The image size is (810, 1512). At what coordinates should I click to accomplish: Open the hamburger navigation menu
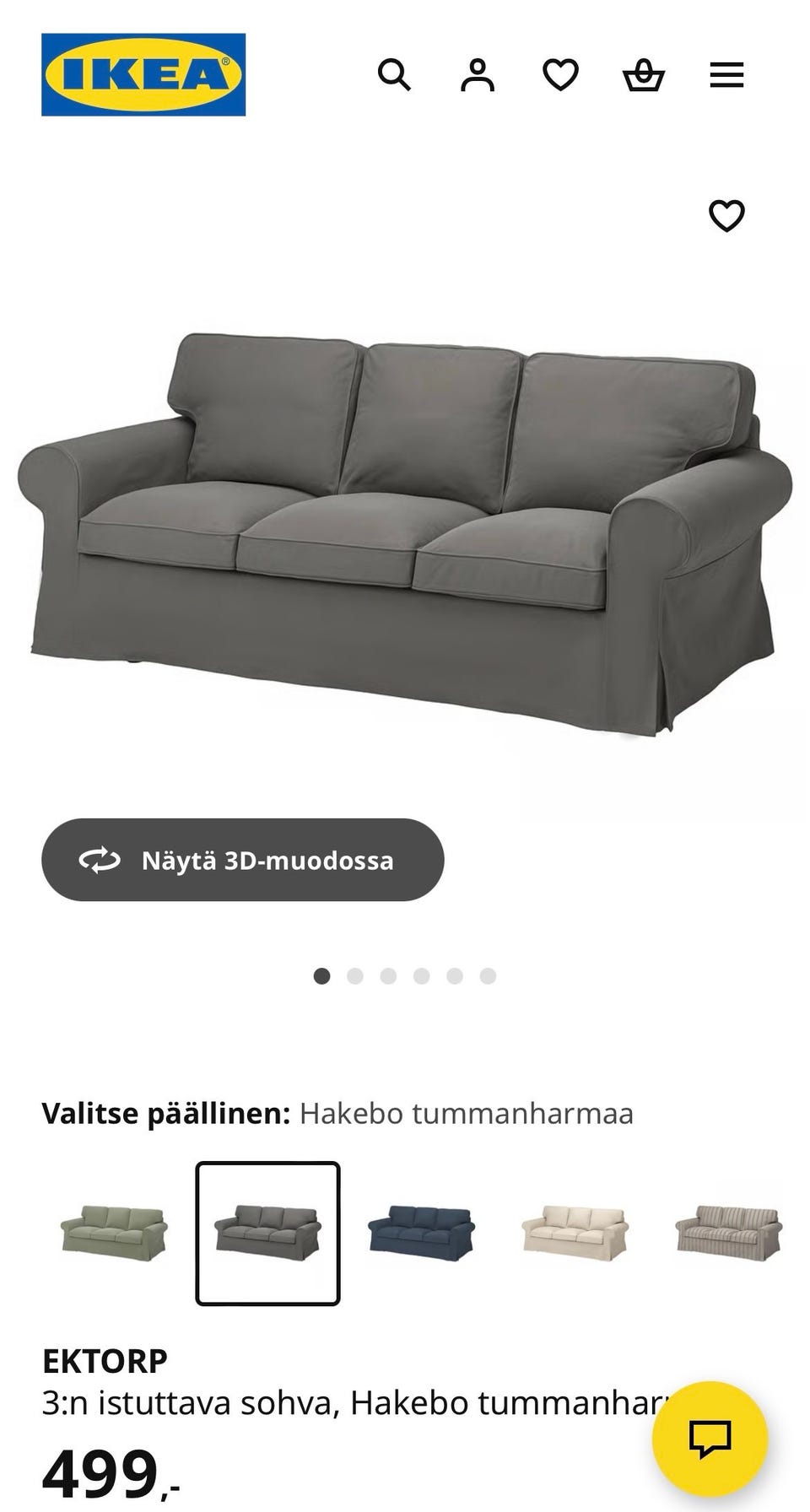(x=726, y=76)
